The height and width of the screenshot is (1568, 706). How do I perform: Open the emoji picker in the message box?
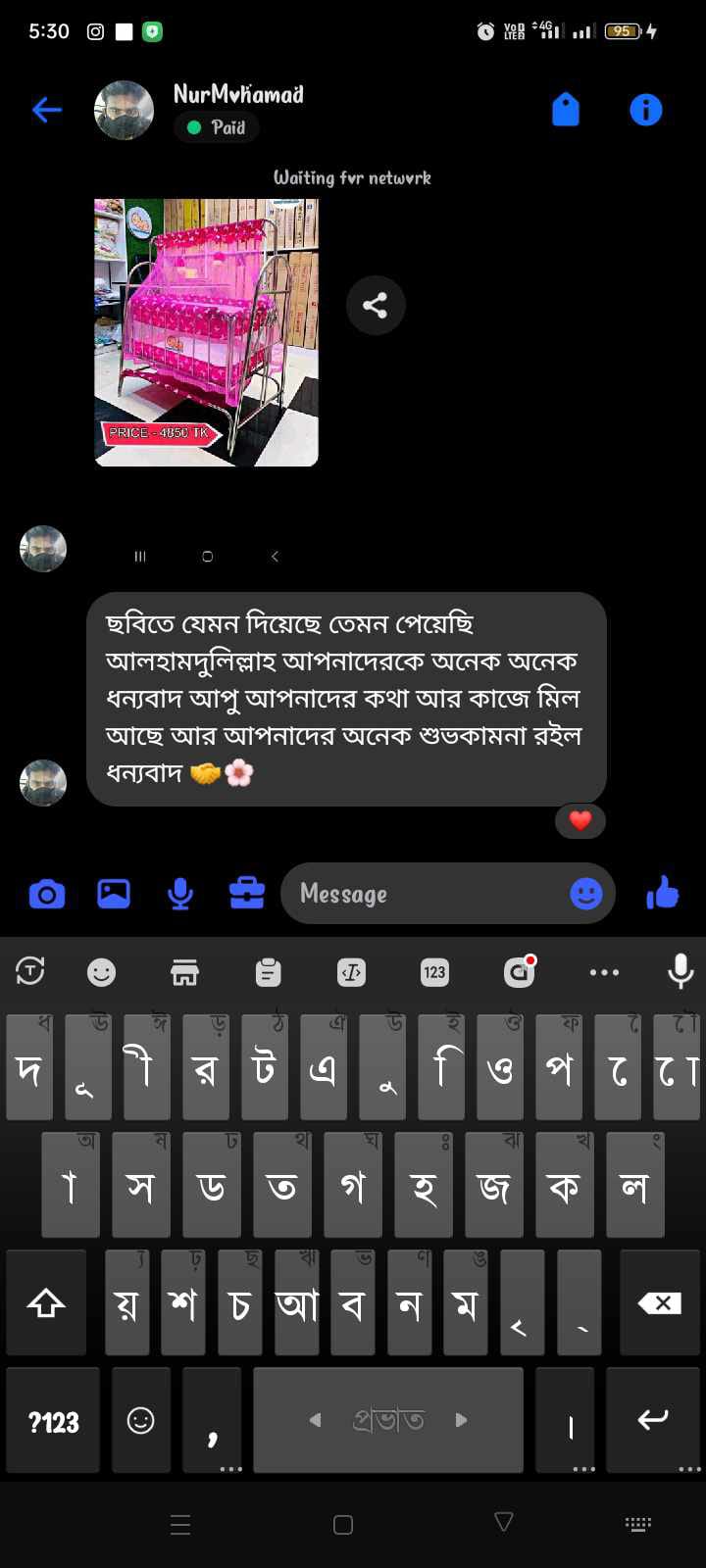click(586, 894)
